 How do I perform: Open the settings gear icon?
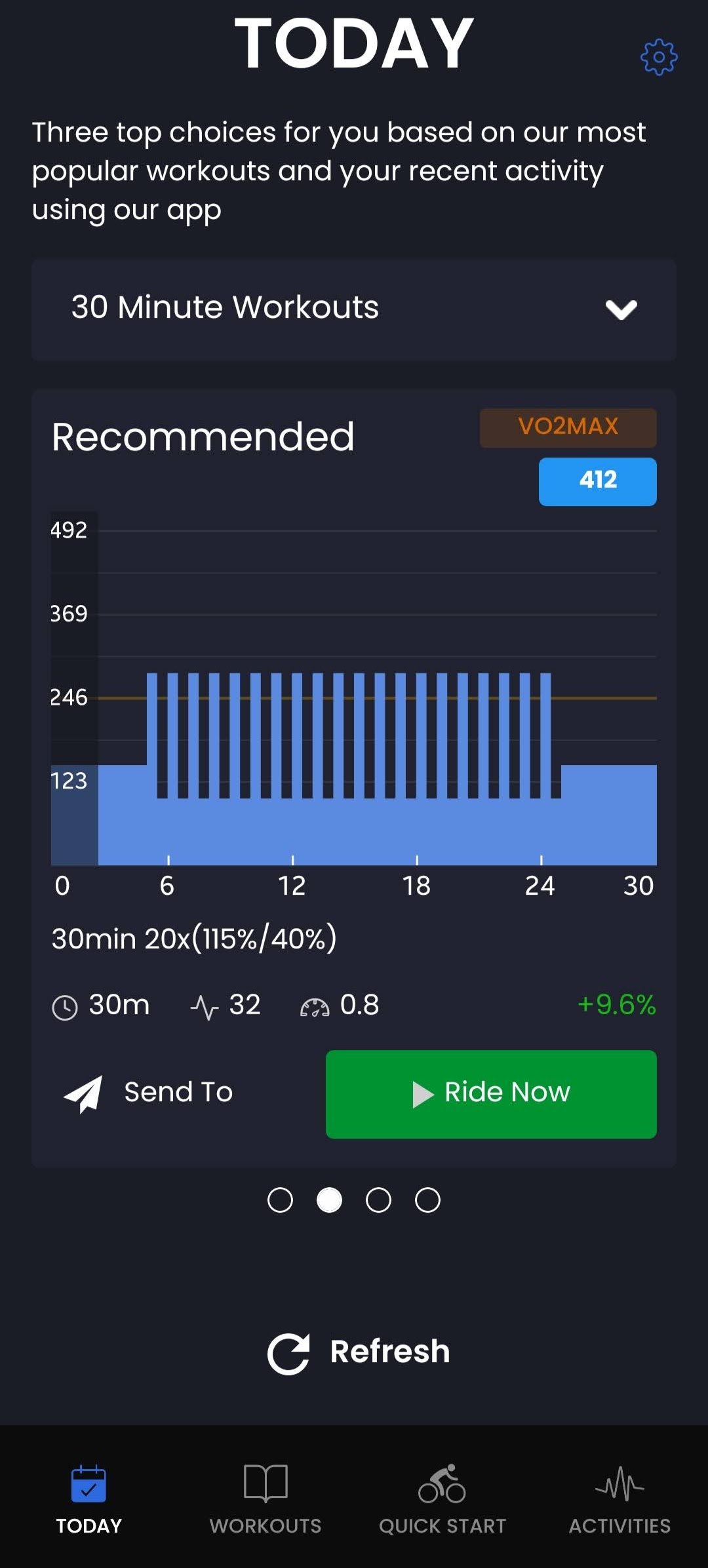[x=659, y=57]
